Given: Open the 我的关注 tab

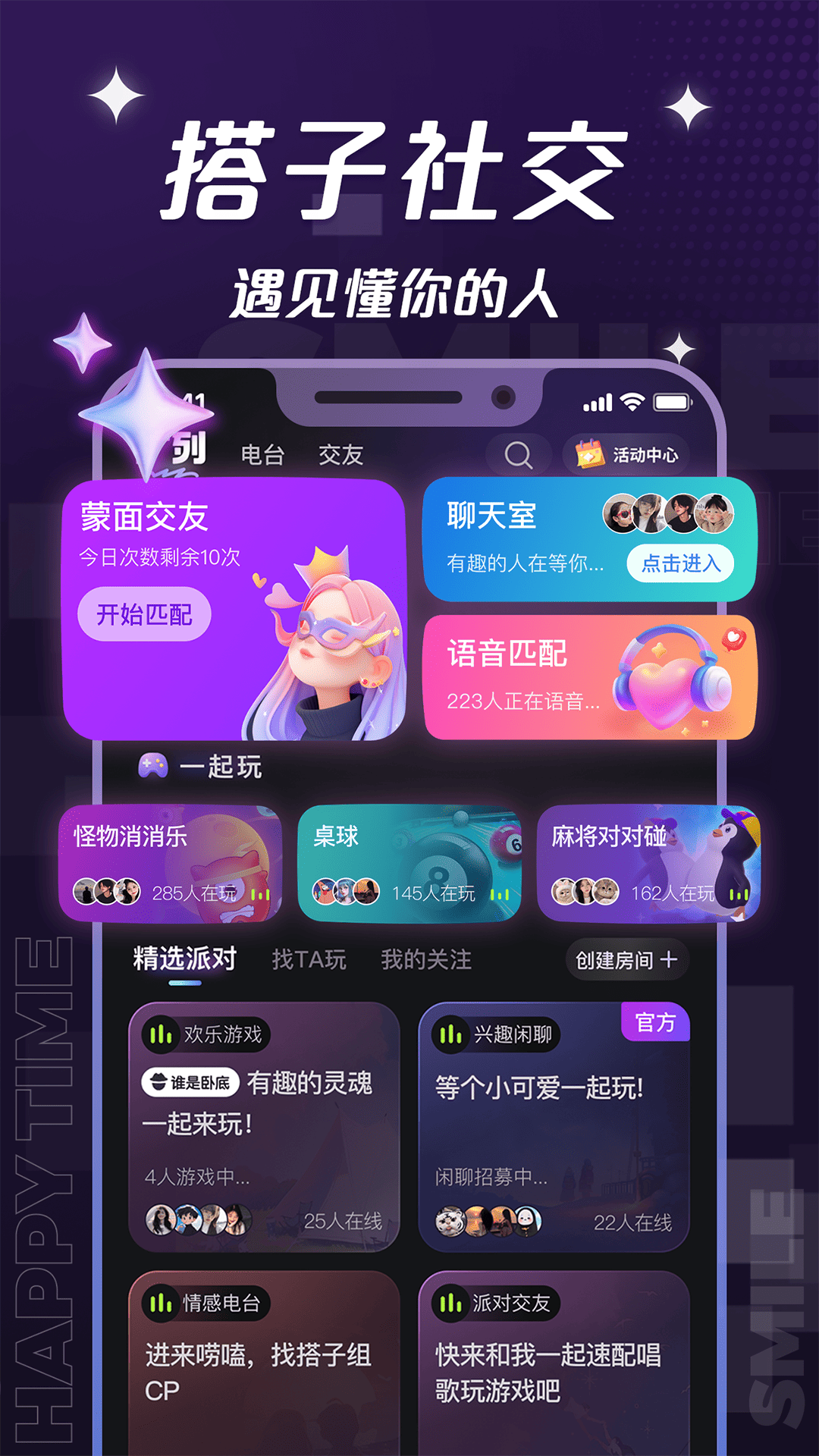Looking at the screenshot, I should click(x=426, y=959).
